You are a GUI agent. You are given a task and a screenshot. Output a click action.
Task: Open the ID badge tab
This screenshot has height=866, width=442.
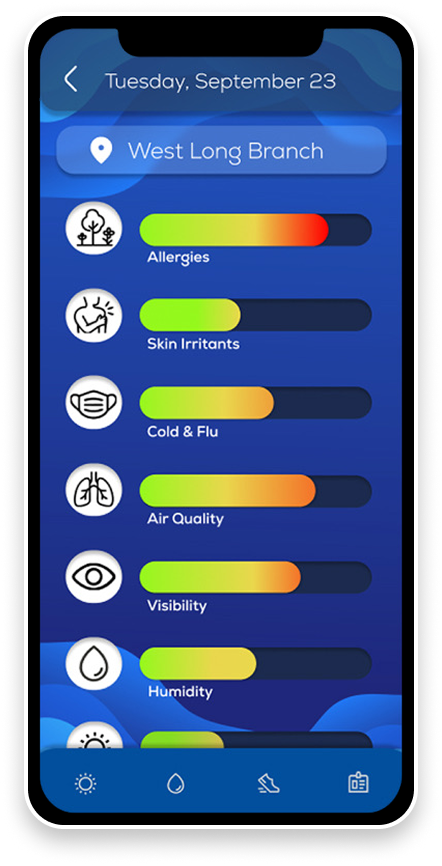tap(359, 783)
